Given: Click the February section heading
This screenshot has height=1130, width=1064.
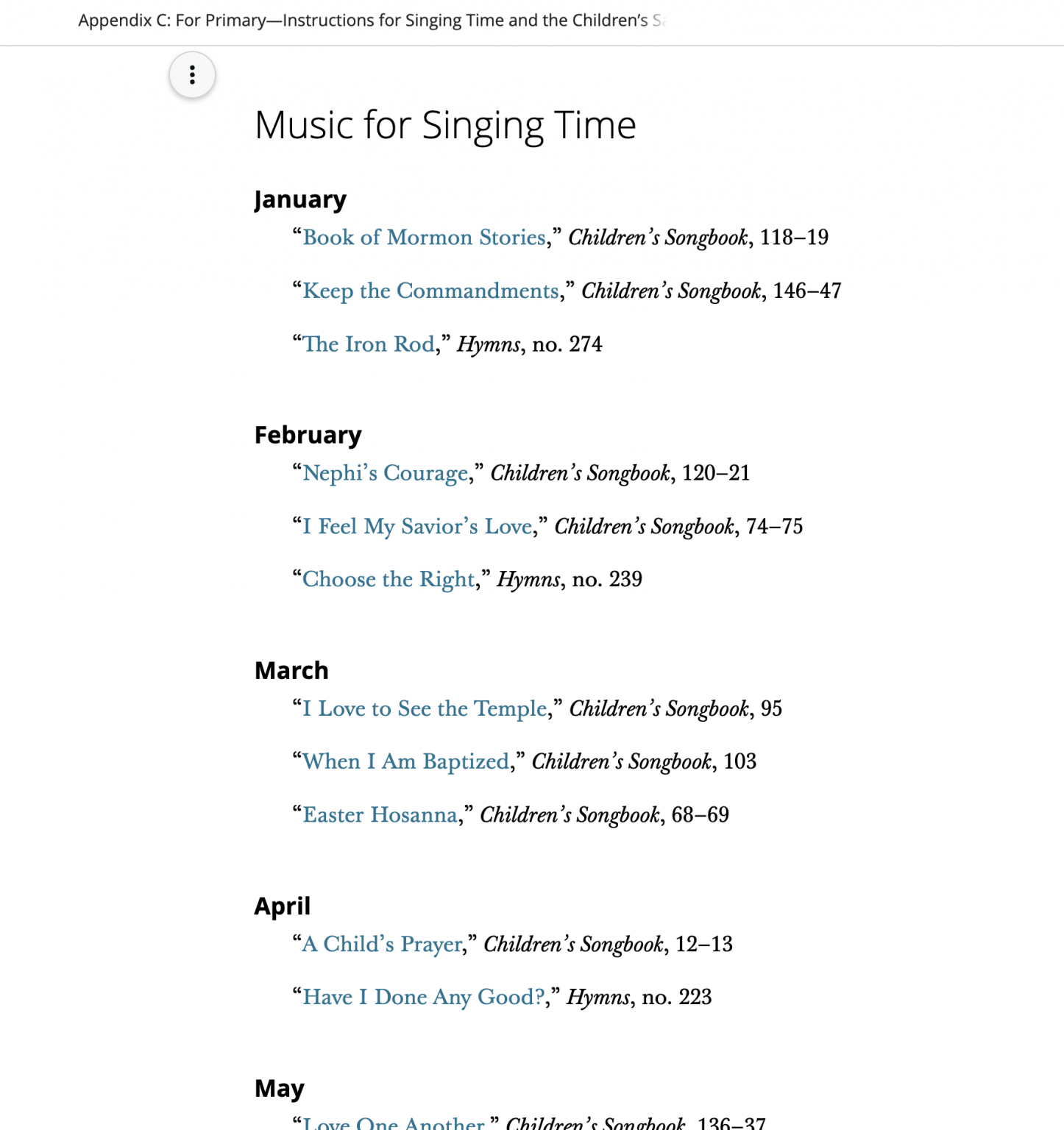Looking at the screenshot, I should click(308, 434).
